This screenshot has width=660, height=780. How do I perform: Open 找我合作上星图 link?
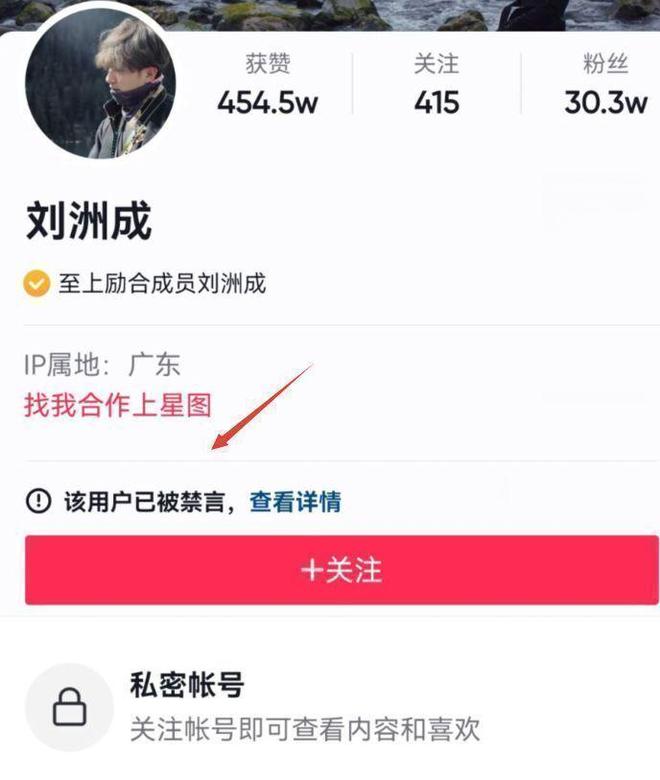pos(118,405)
